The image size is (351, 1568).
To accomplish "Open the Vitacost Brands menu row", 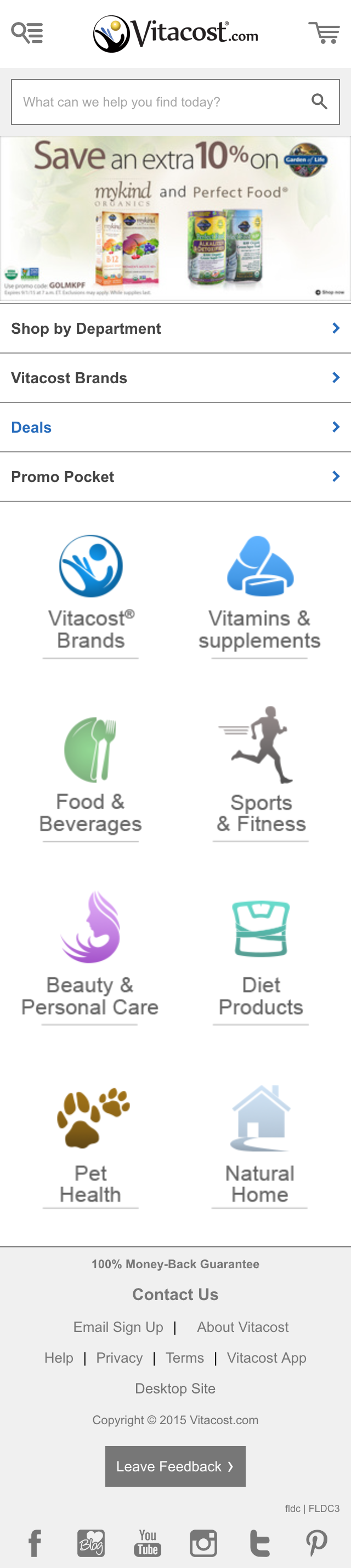I will tap(175, 378).
